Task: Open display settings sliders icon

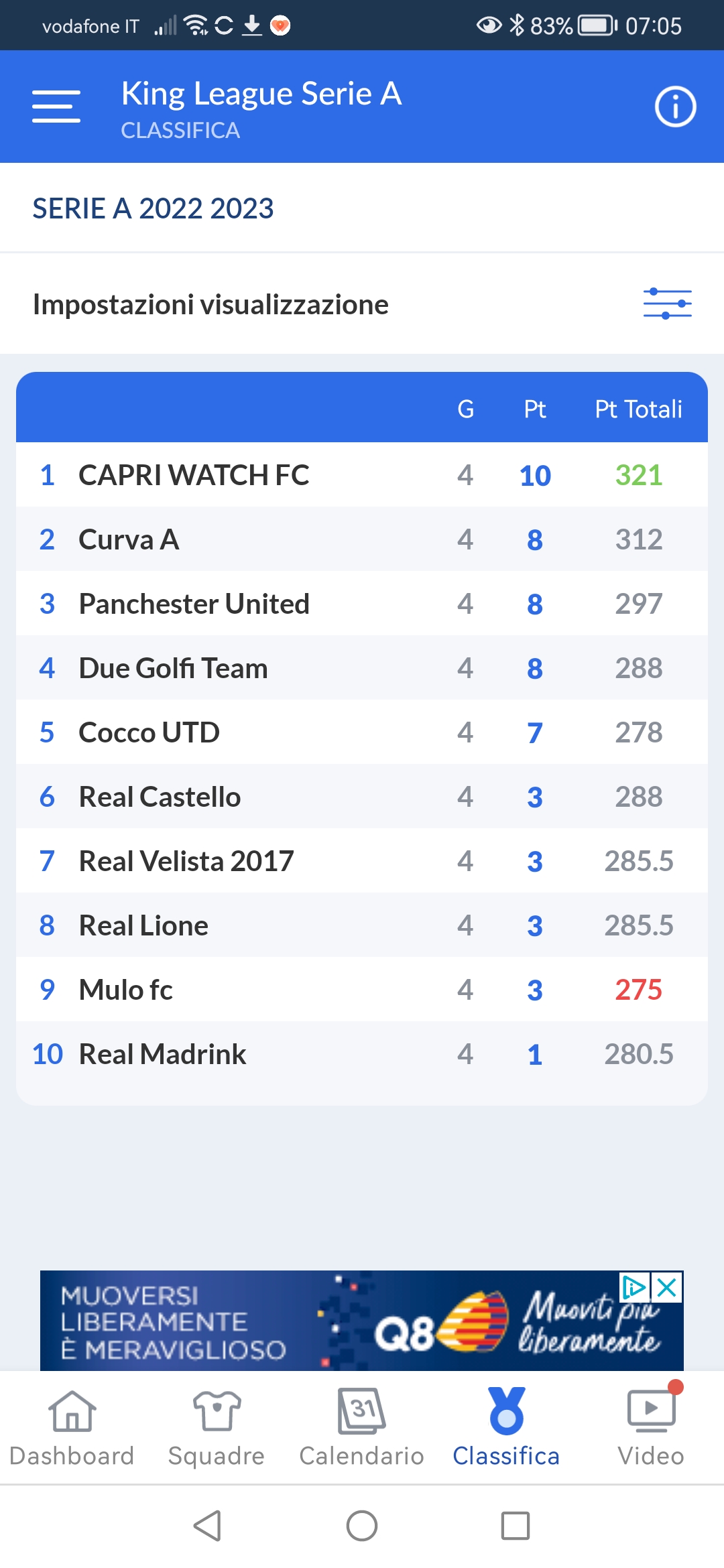Action: (667, 304)
